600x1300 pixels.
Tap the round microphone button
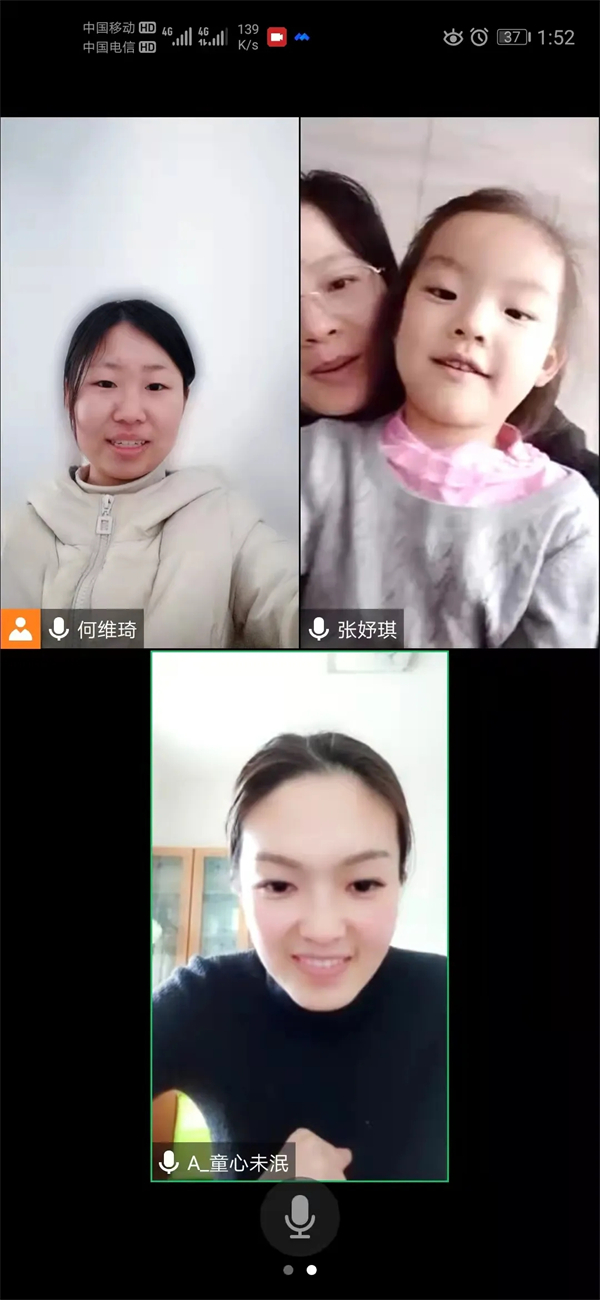(x=299, y=1216)
